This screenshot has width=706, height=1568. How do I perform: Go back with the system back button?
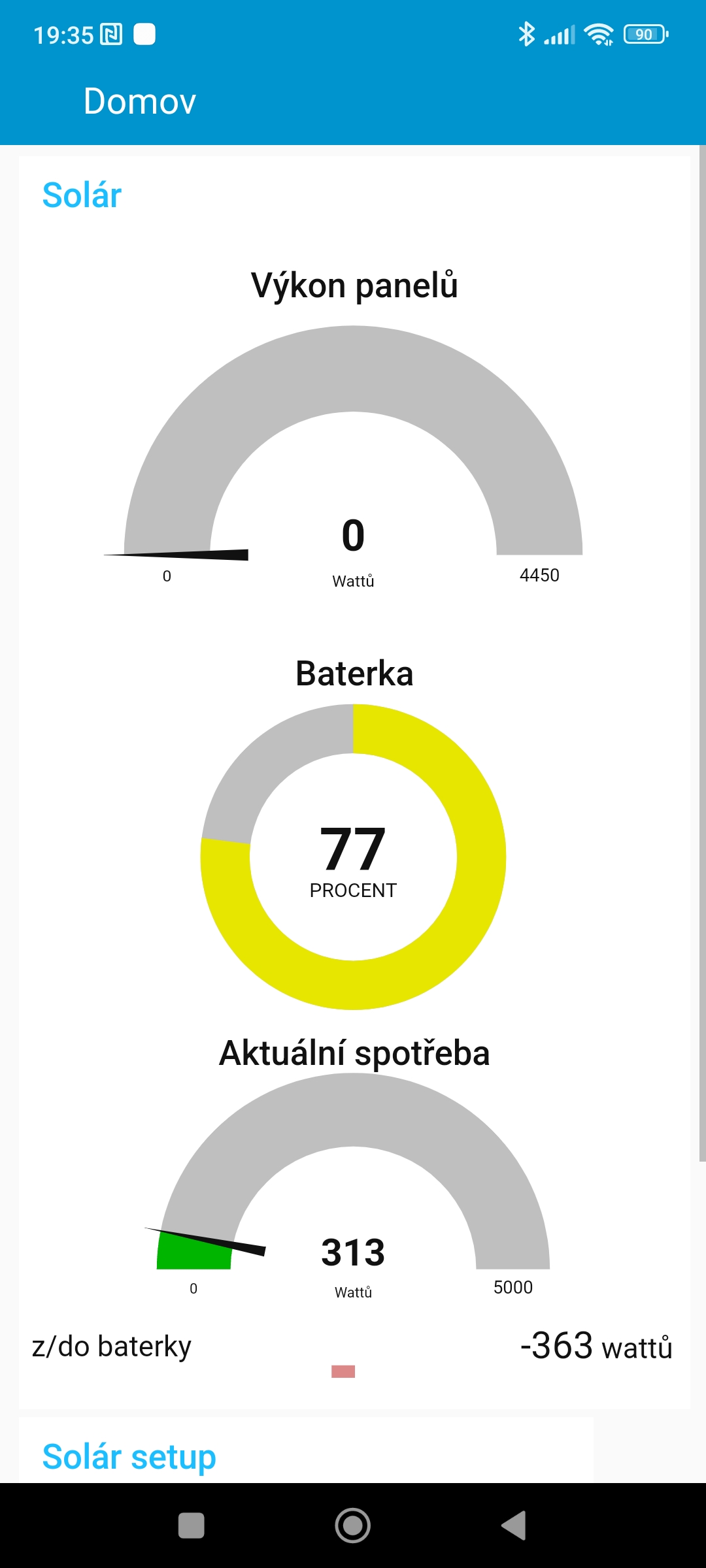(x=514, y=1526)
